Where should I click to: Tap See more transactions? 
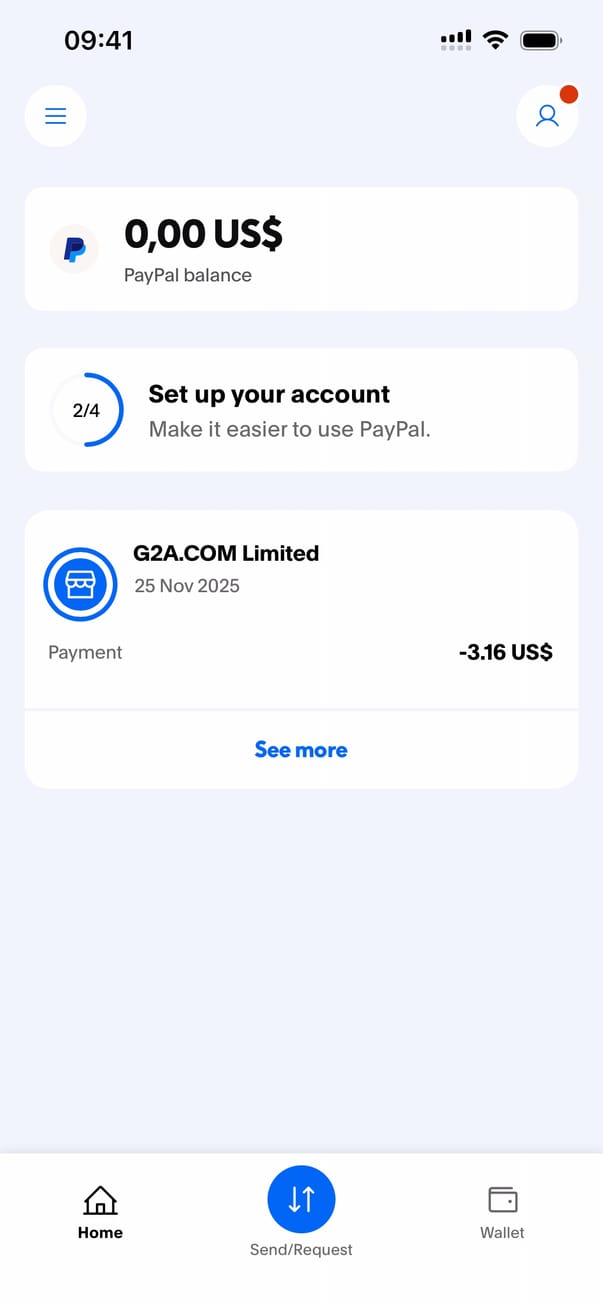(300, 750)
